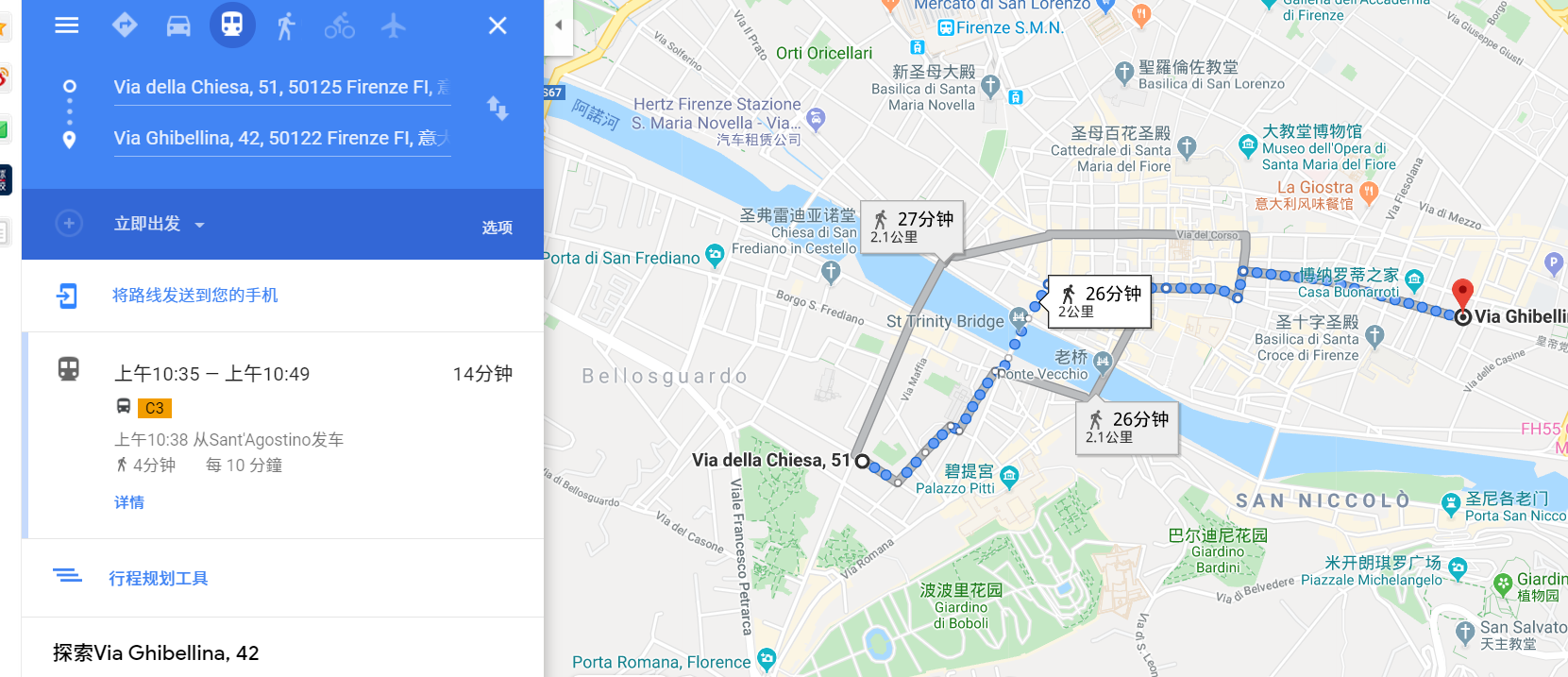
Task: Open the hamburger menu
Action: (67, 25)
